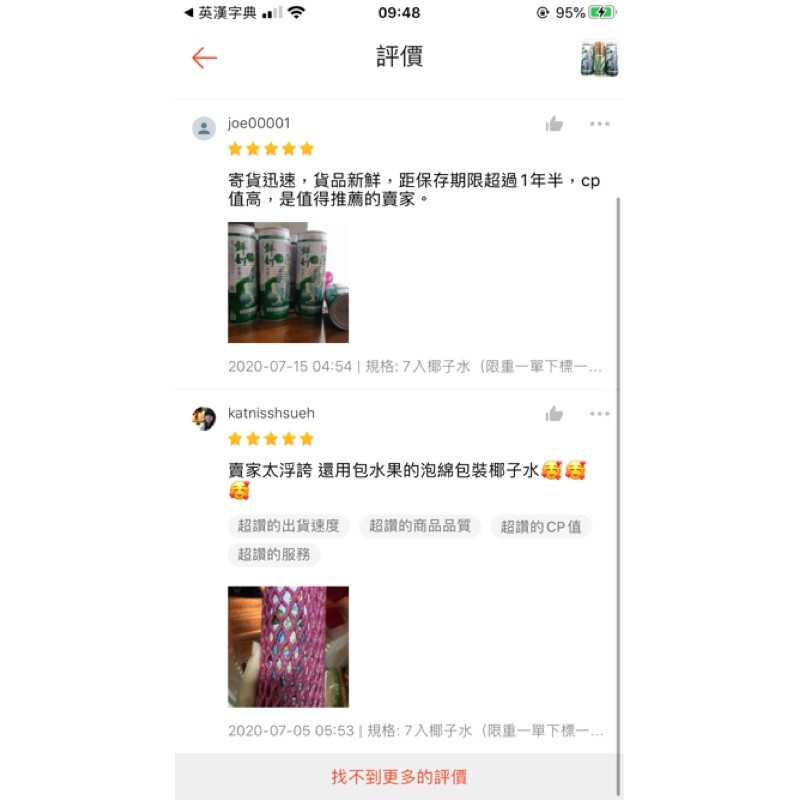Screen dimensions: 800x800
Task: Like joe00001's review
Action: 554,124
